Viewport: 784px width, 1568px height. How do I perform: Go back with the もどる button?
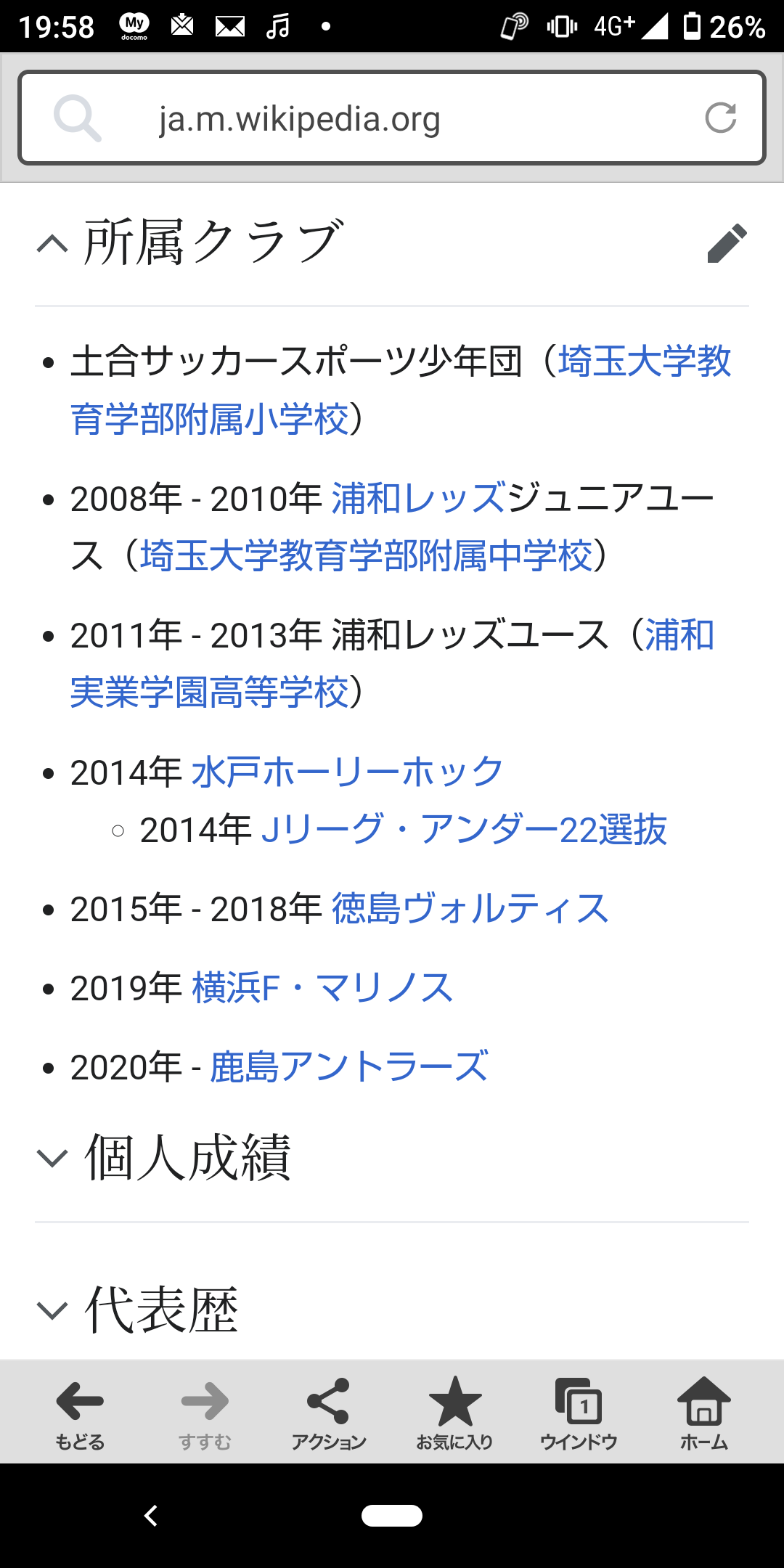click(x=80, y=1413)
